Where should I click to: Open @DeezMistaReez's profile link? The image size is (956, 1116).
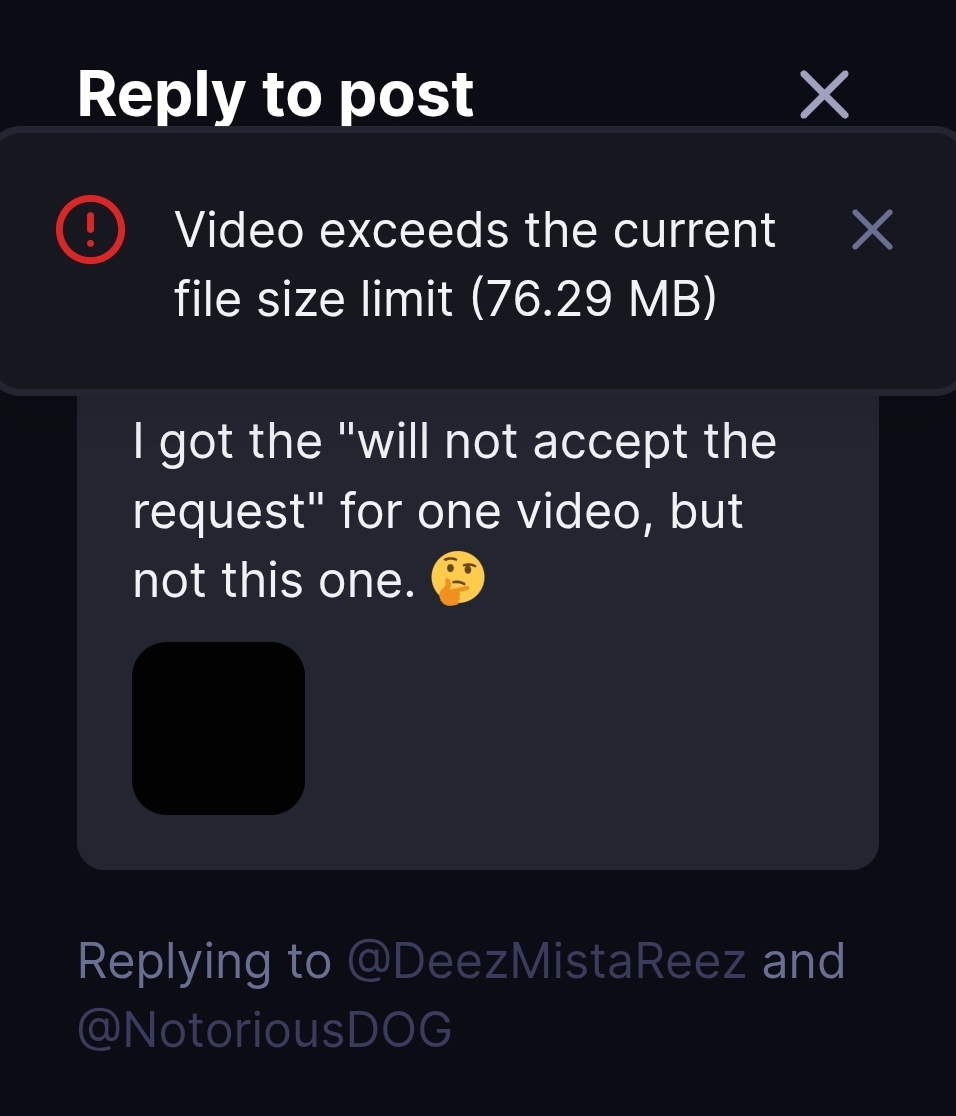tap(546, 962)
